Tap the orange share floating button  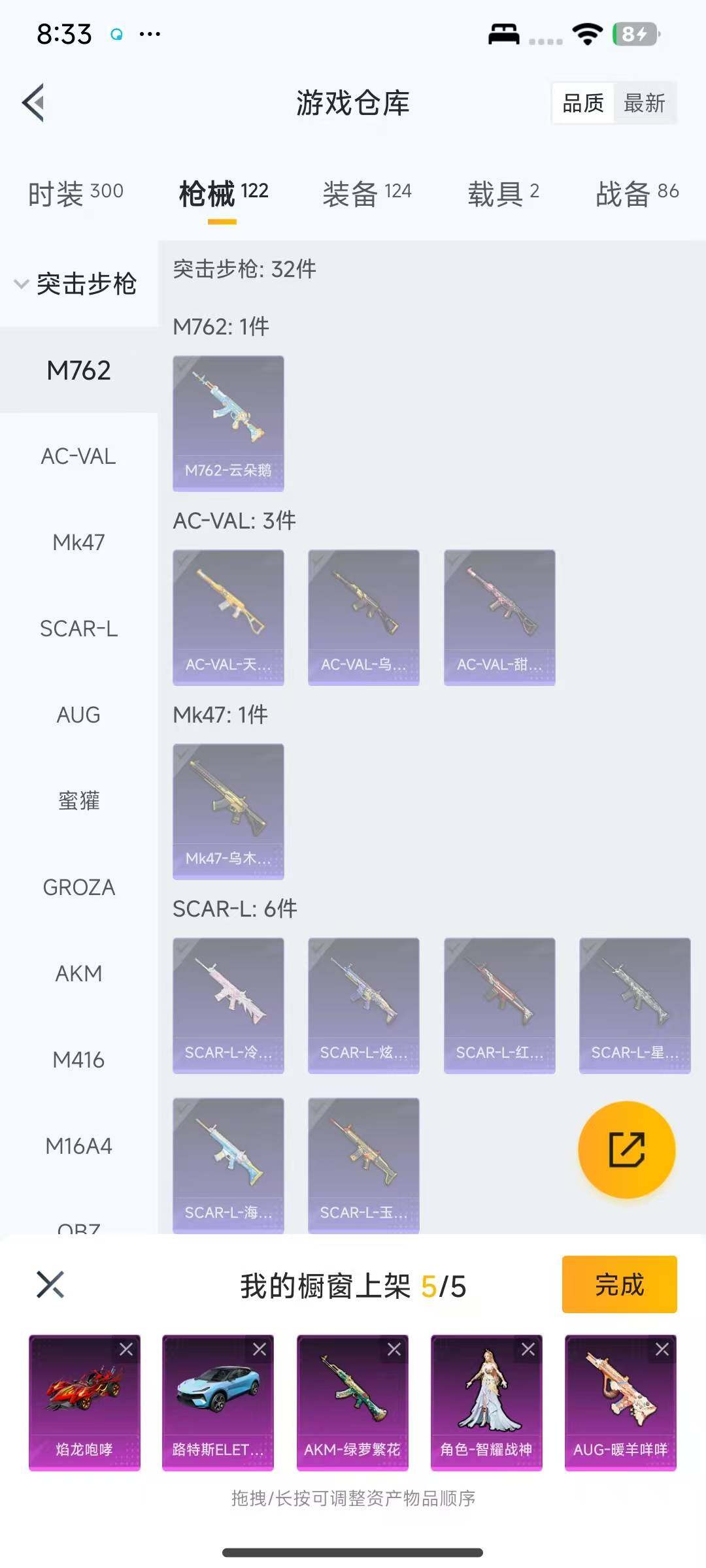click(626, 1150)
